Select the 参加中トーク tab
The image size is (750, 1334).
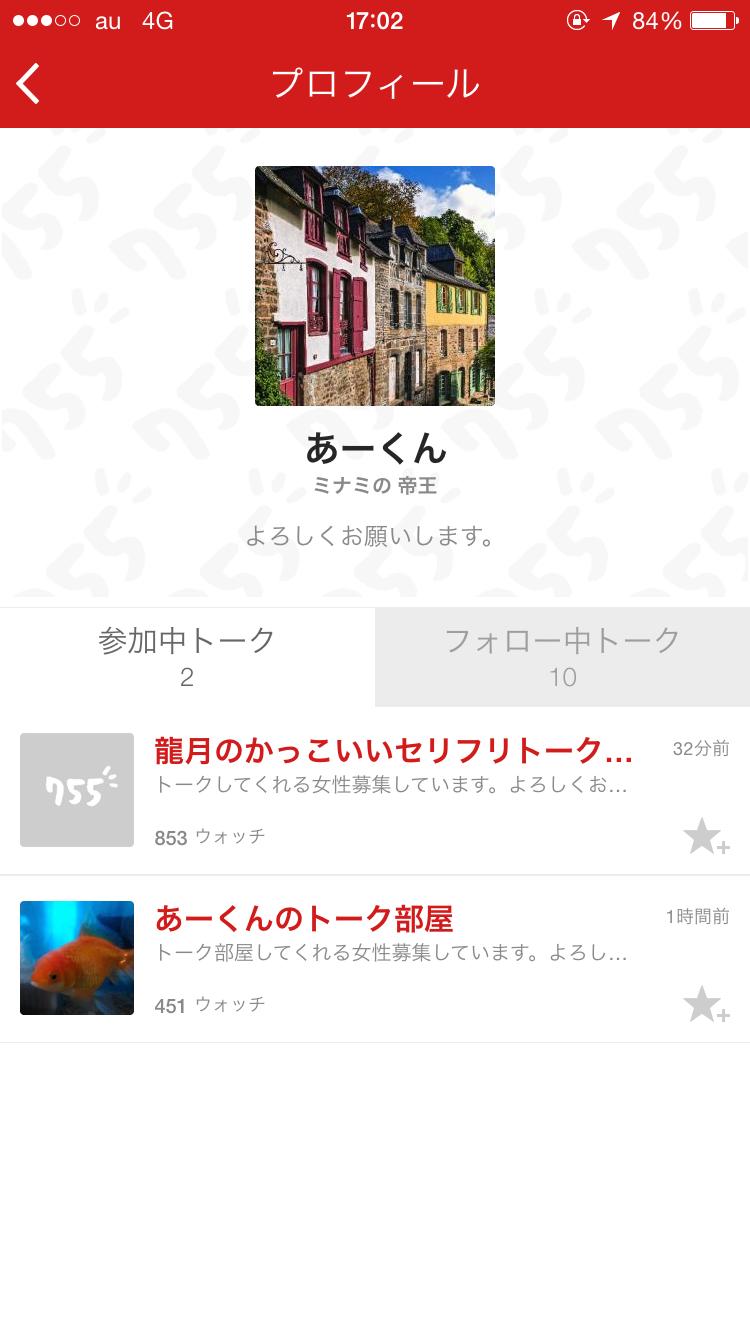click(x=187, y=657)
